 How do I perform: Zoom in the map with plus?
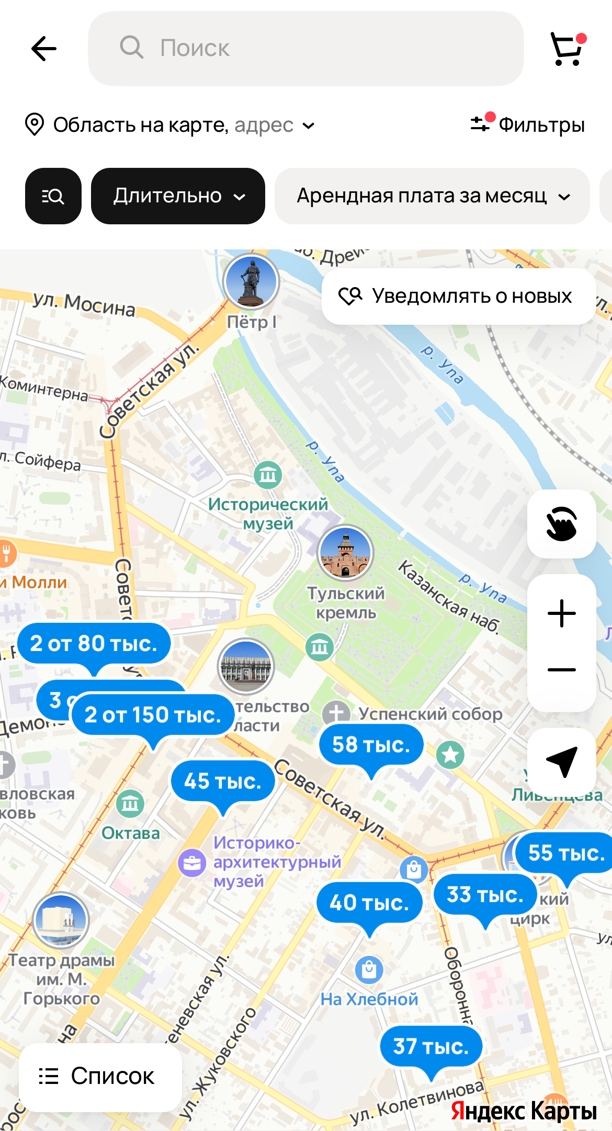pyautogui.click(x=561, y=614)
